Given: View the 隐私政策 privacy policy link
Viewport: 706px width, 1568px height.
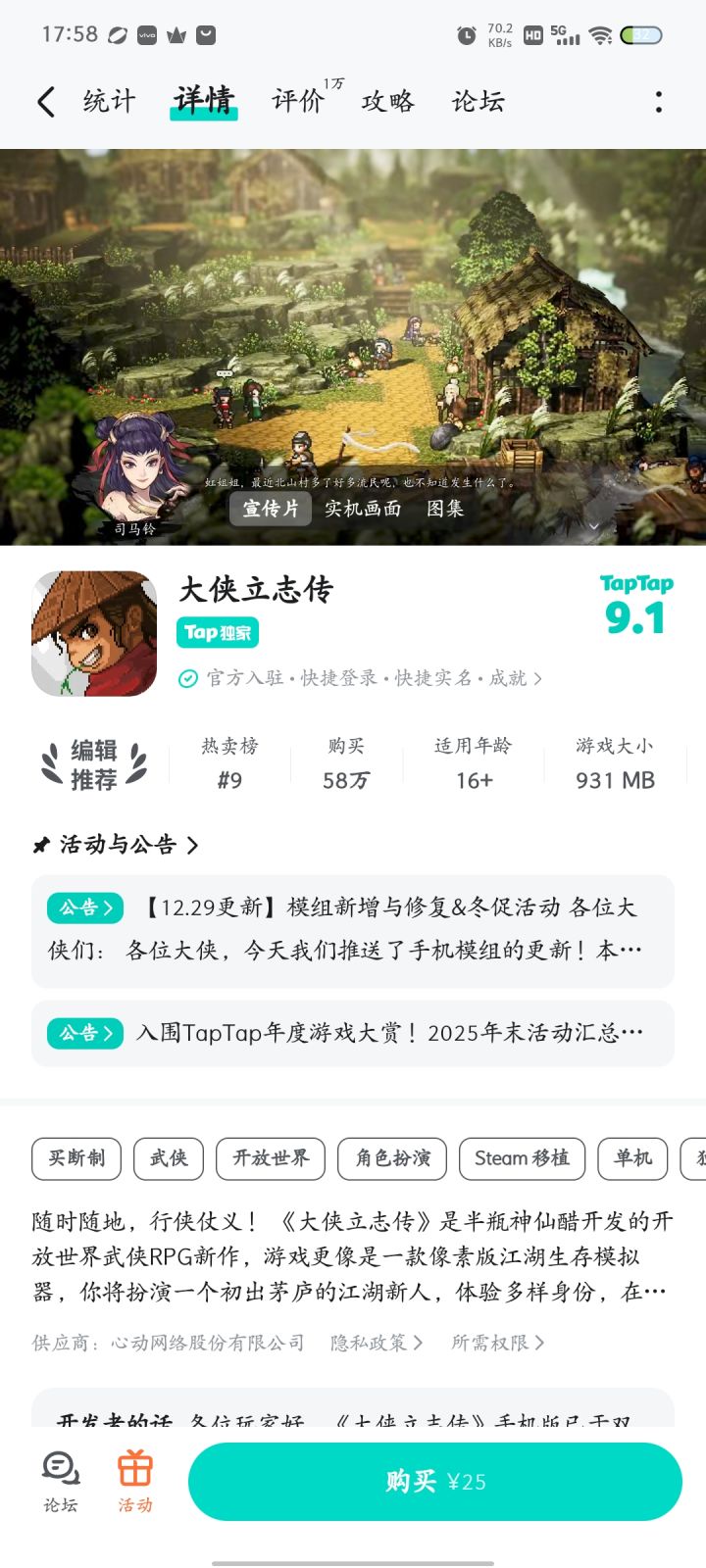Looking at the screenshot, I should (x=373, y=1343).
